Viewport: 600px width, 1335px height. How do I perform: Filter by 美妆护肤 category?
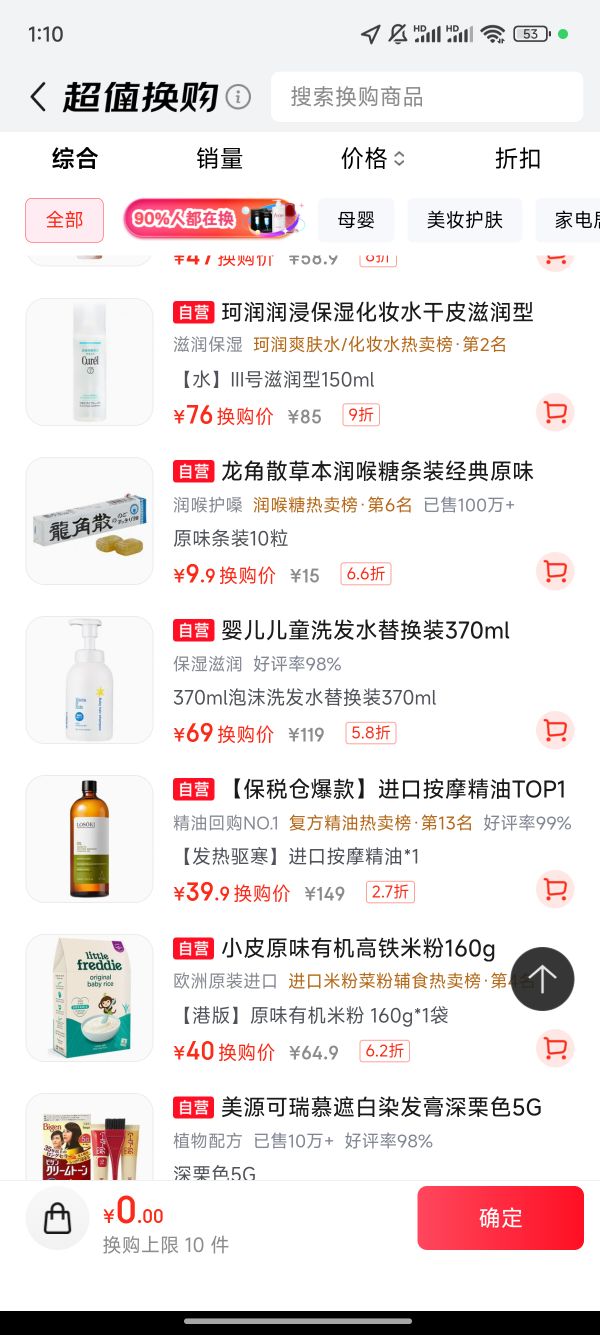coord(465,219)
